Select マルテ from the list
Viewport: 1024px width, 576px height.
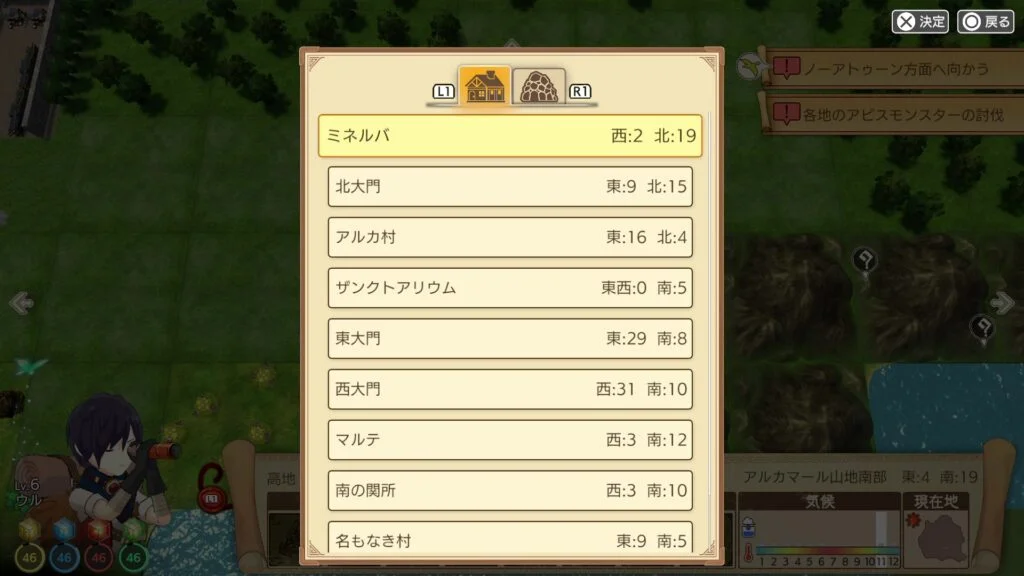(510, 440)
